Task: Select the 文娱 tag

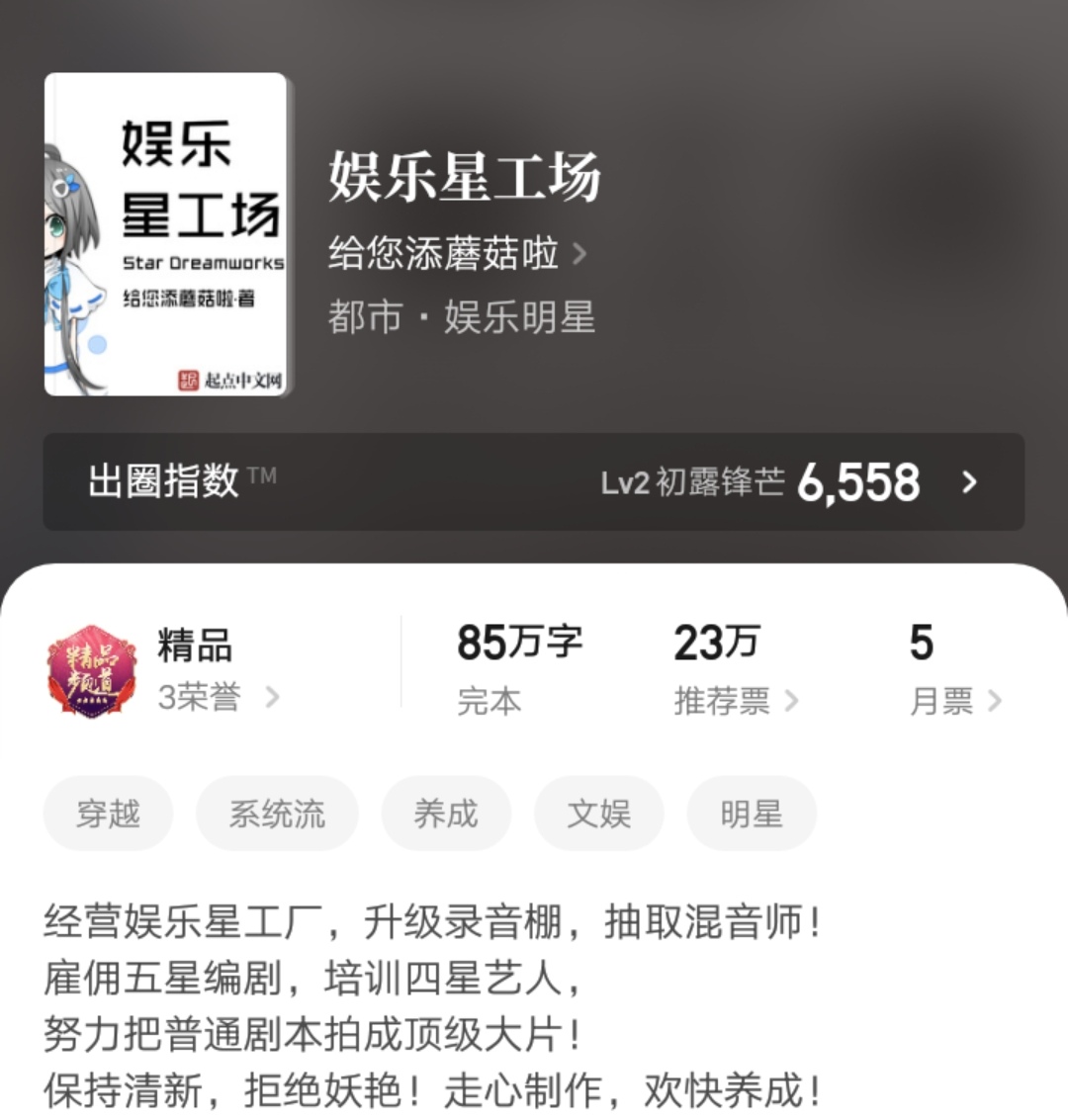Action: coord(598,814)
